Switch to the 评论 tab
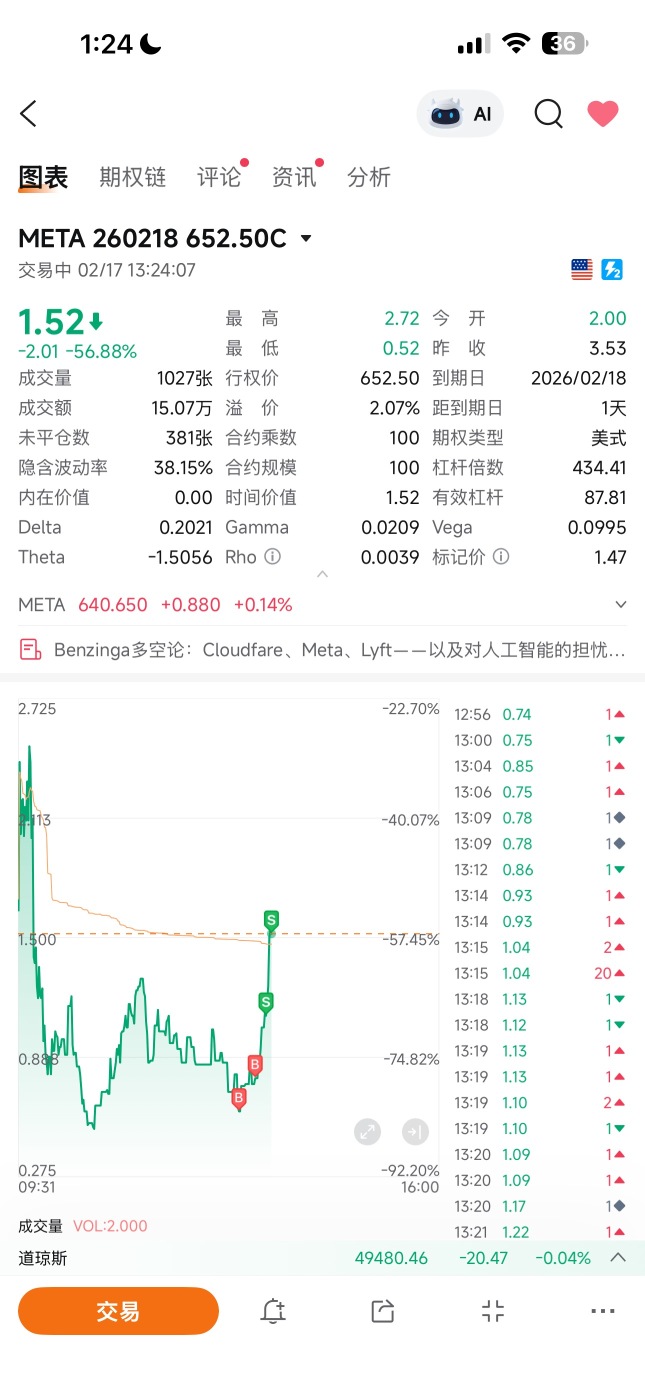The width and height of the screenshot is (645, 1398). tap(219, 177)
